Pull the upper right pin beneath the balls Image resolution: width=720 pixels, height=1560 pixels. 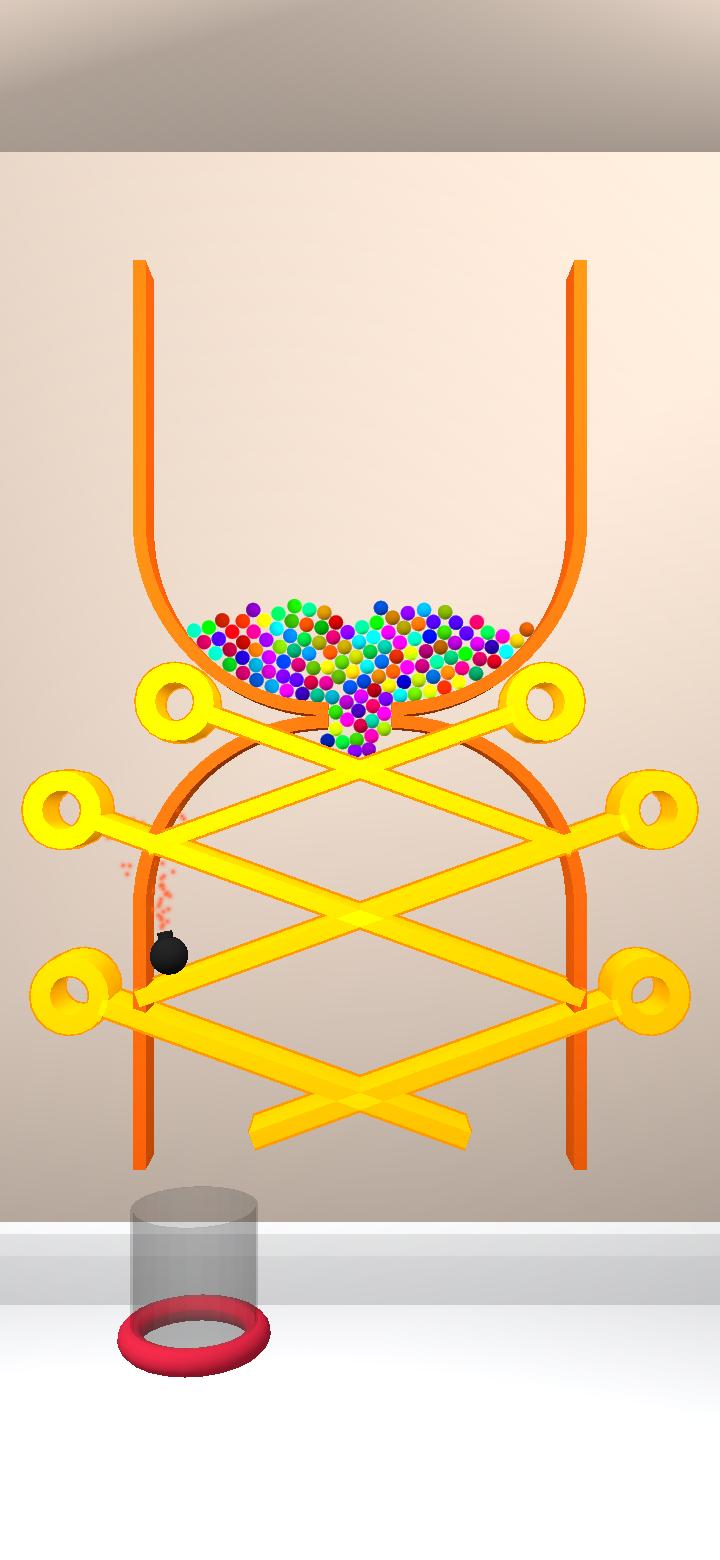[544, 702]
